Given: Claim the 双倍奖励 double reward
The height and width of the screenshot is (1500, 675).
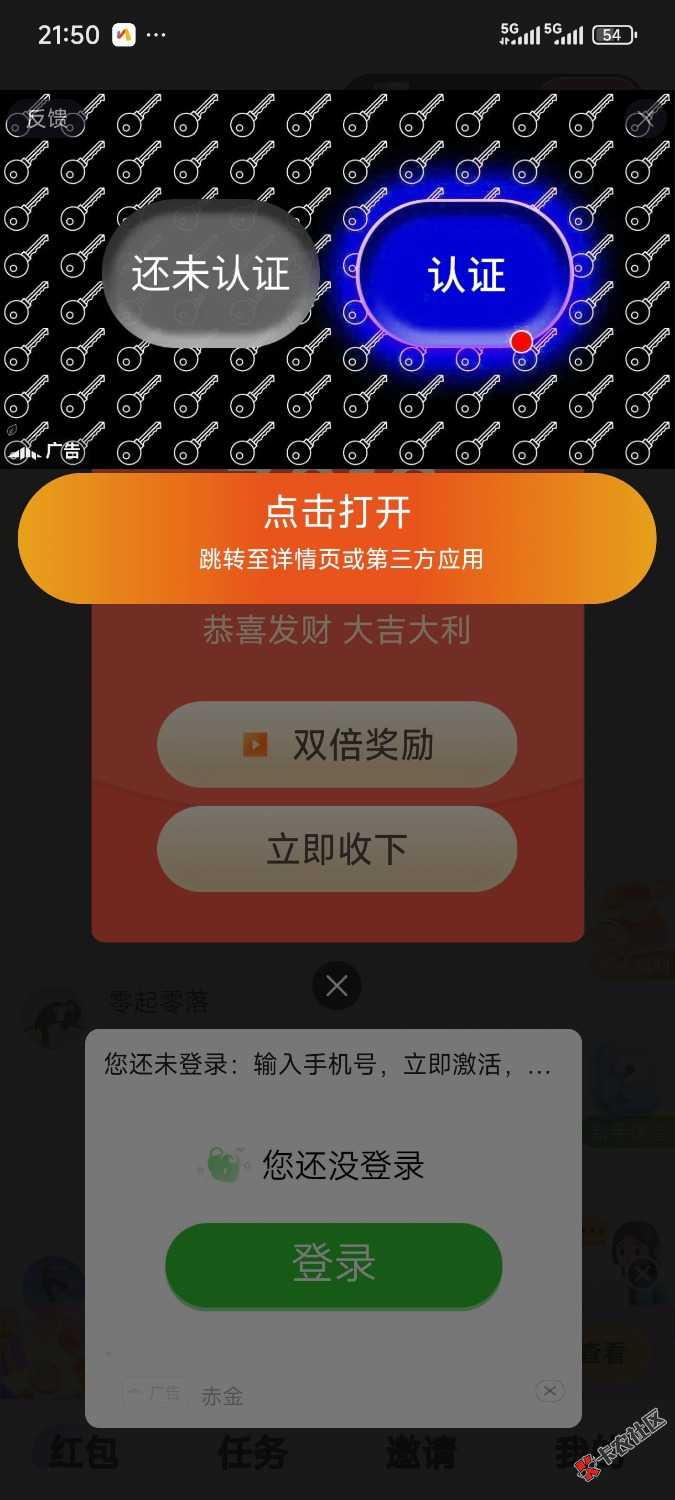Looking at the screenshot, I should pos(337,745).
